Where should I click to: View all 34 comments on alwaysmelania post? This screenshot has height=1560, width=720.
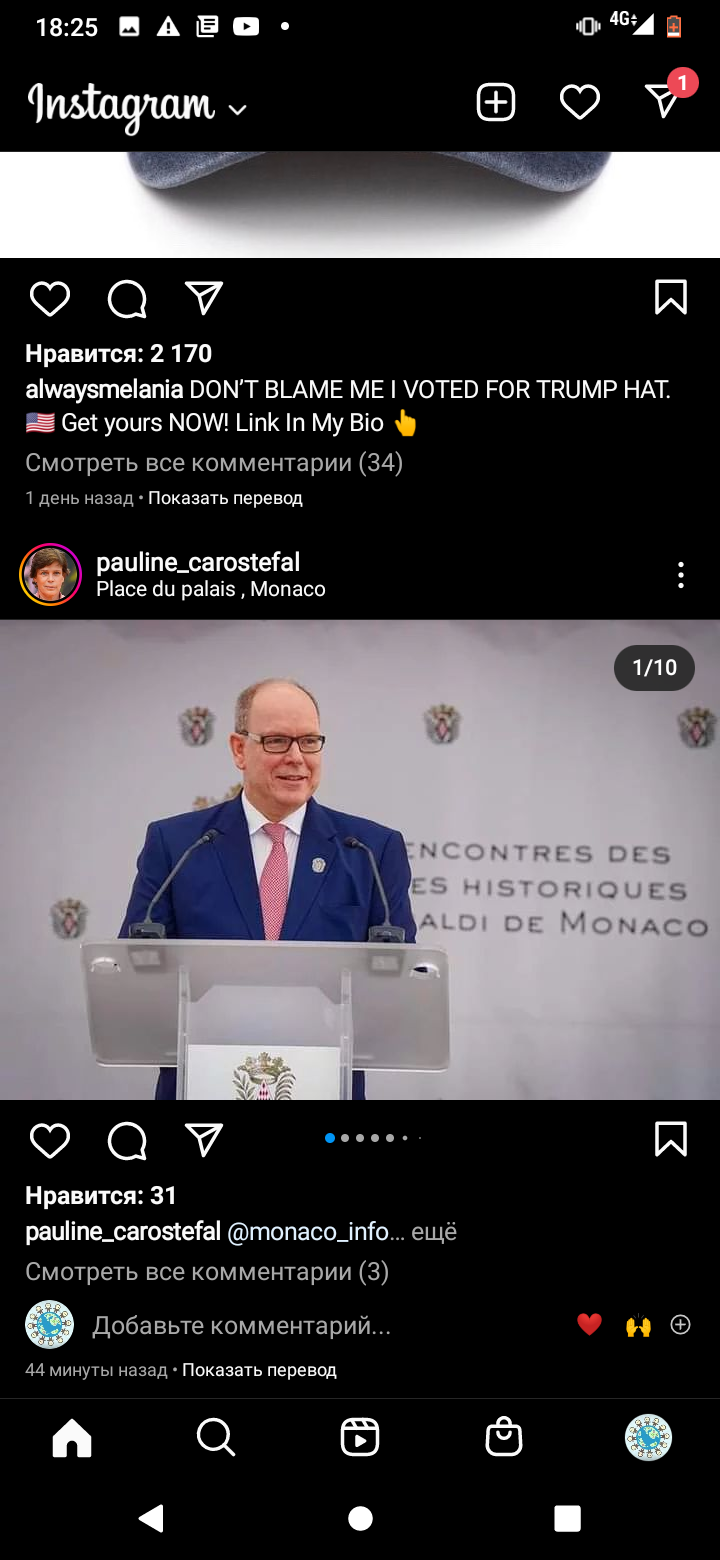point(214,462)
